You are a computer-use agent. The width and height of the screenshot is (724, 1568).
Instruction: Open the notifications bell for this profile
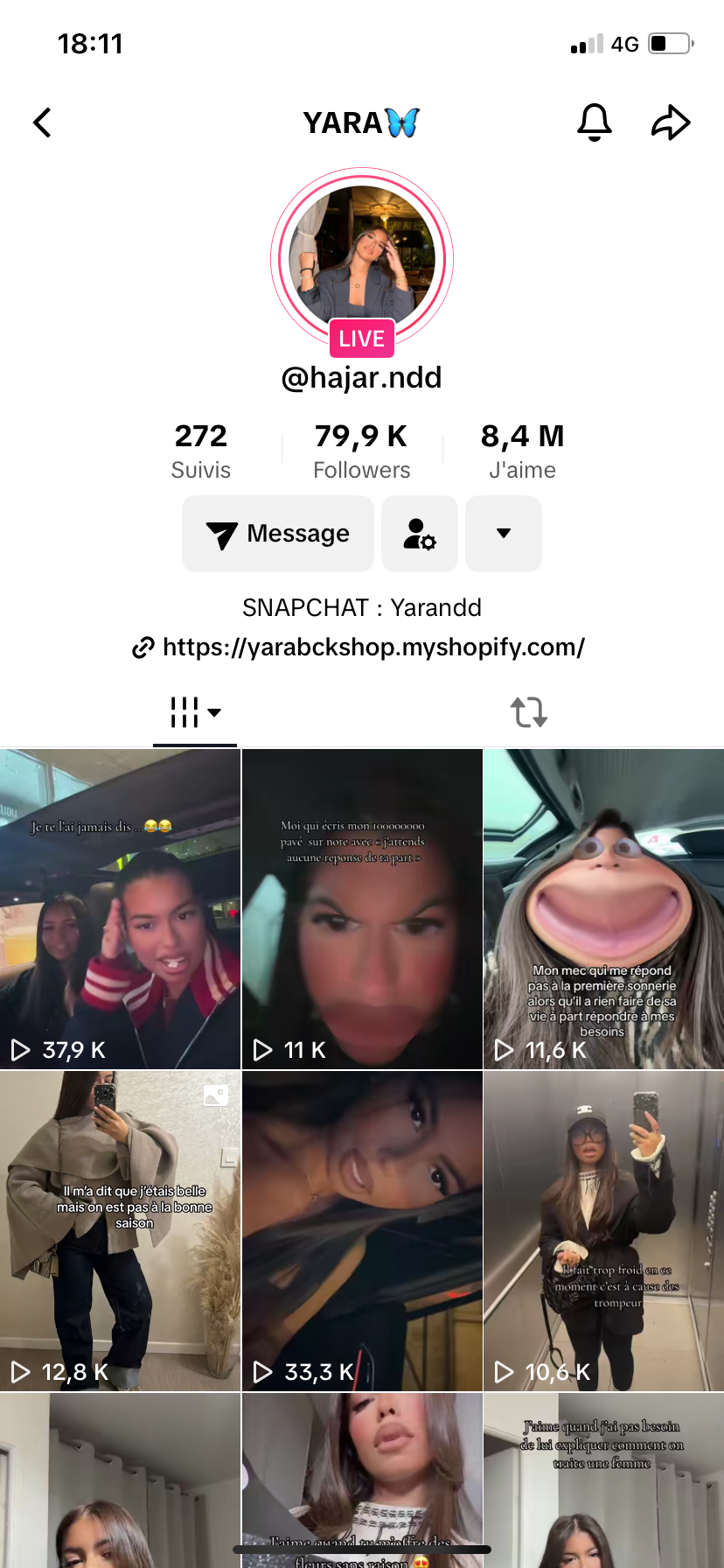tap(594, 122)
